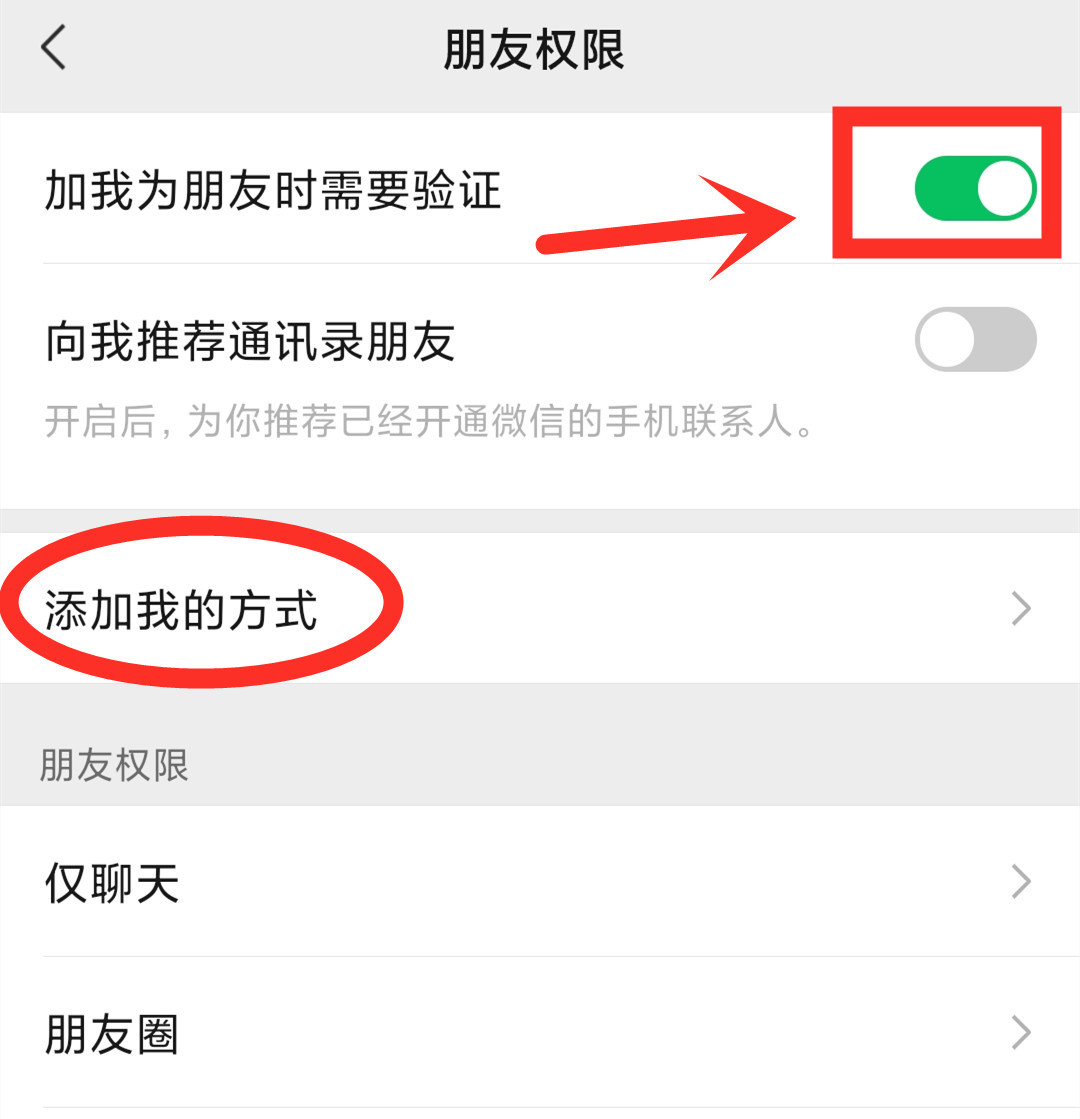Open the 仅聊天 row
The width and height of the screenshot is (1080, 1119).
coord(540,882)
